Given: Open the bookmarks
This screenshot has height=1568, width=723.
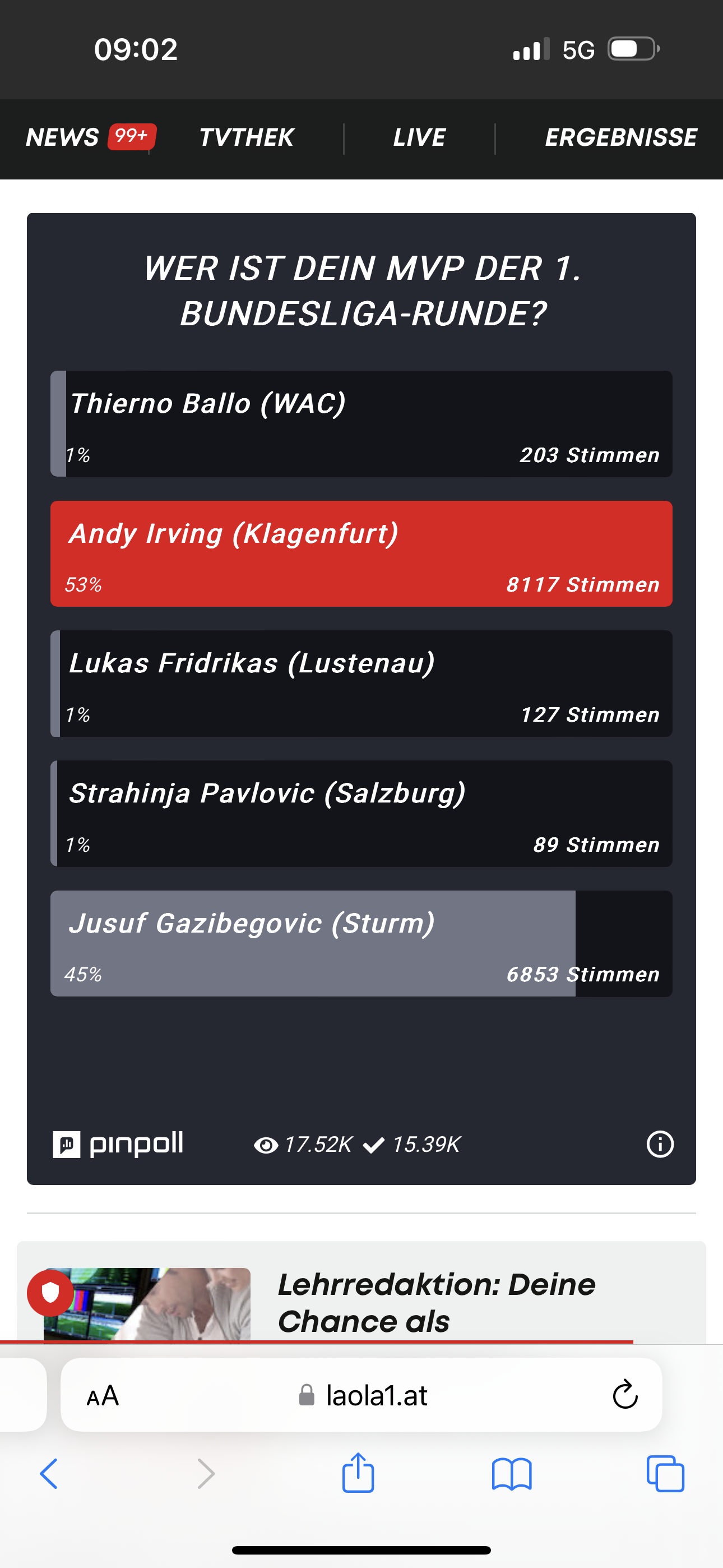Looking at the screenshot, I should click(x=512, y=1474).
